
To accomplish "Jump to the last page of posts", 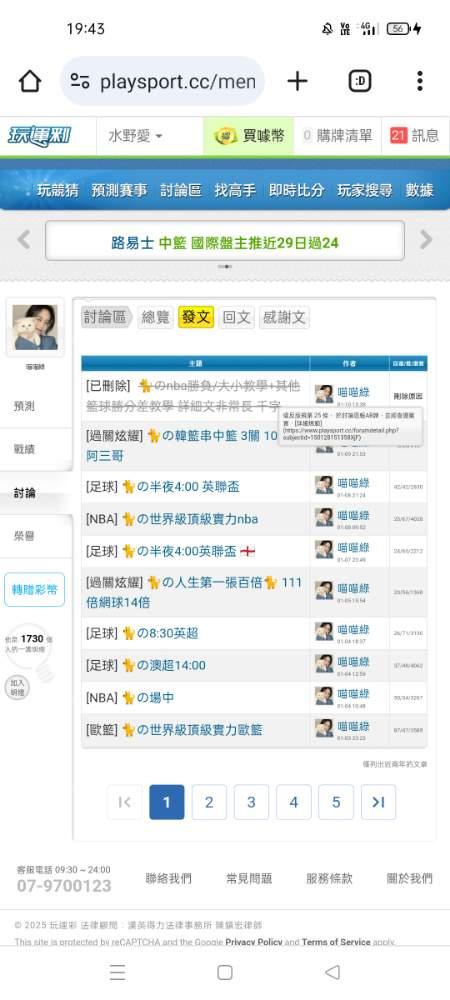I will (x=378, y=802).
